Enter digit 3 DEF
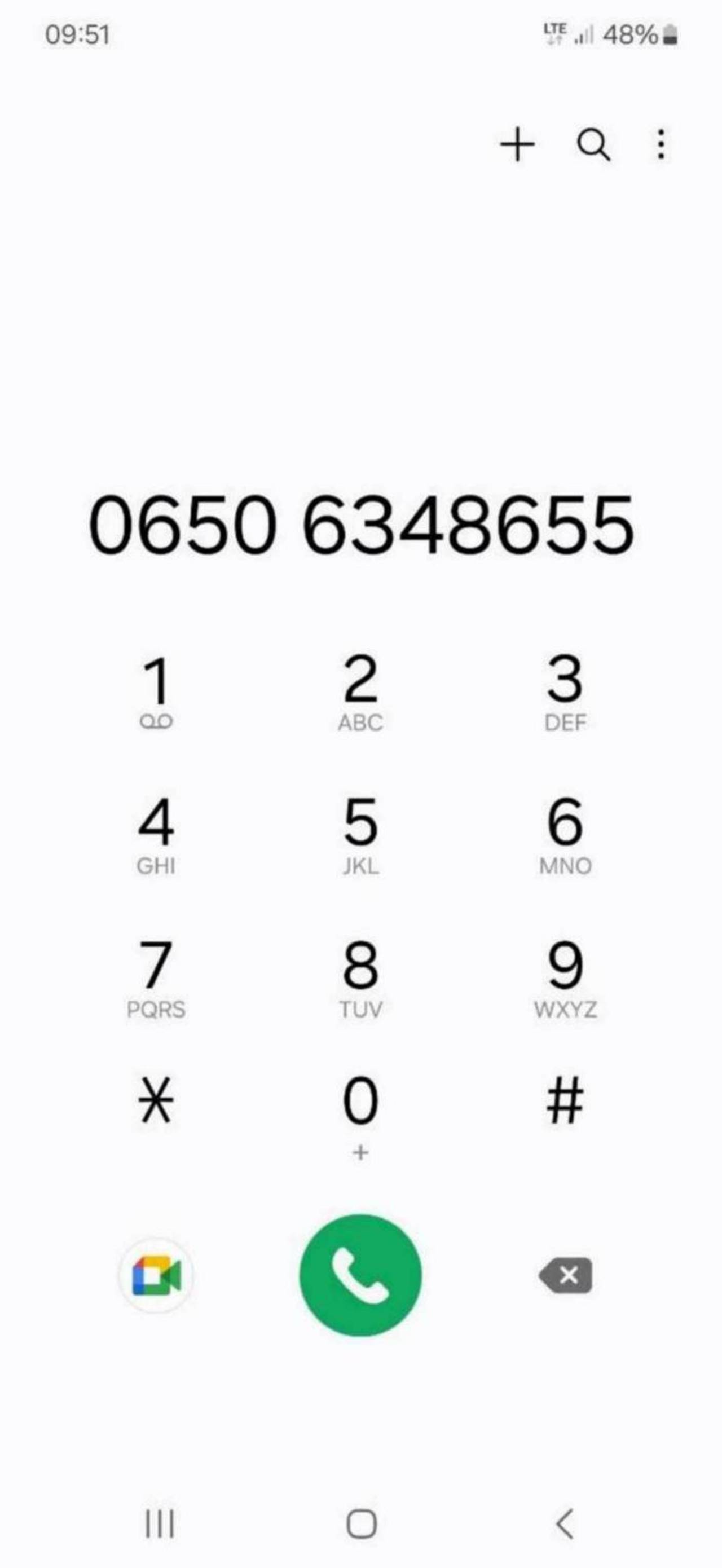Image resolution: width=722 pixels, height=1568 pixels. coord(565,691)
